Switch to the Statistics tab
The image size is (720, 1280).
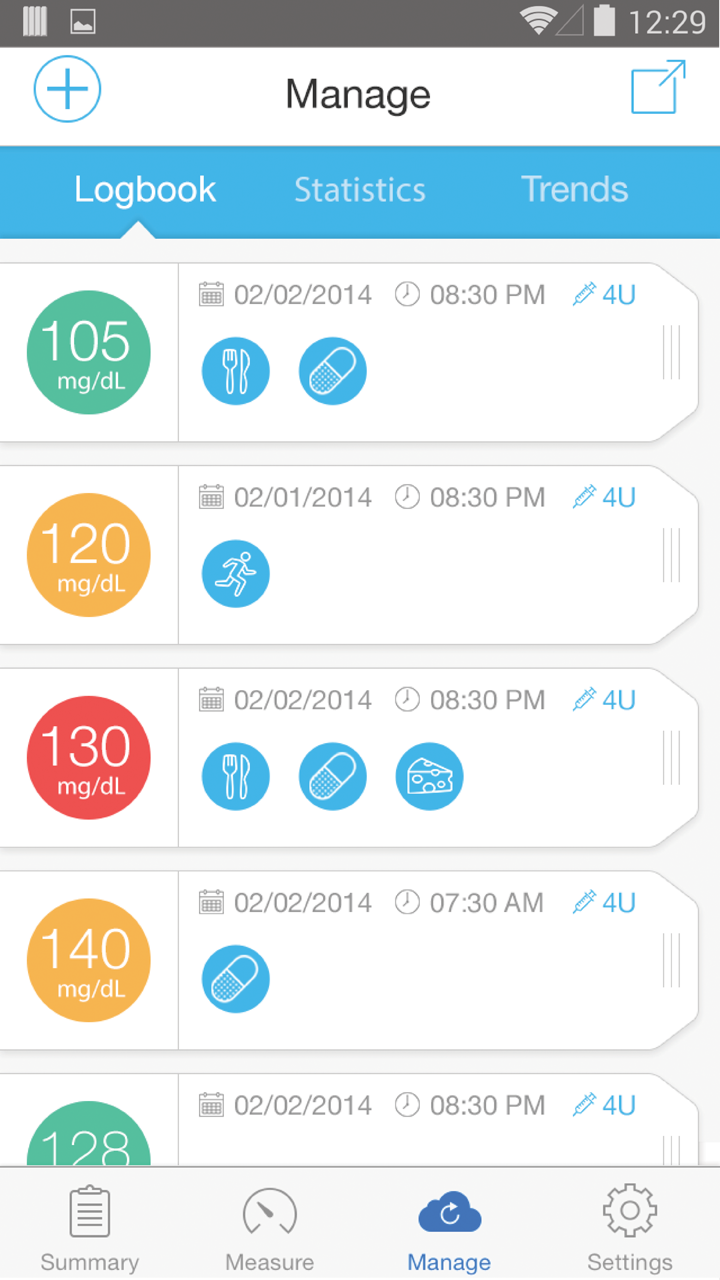pos(360,190)
